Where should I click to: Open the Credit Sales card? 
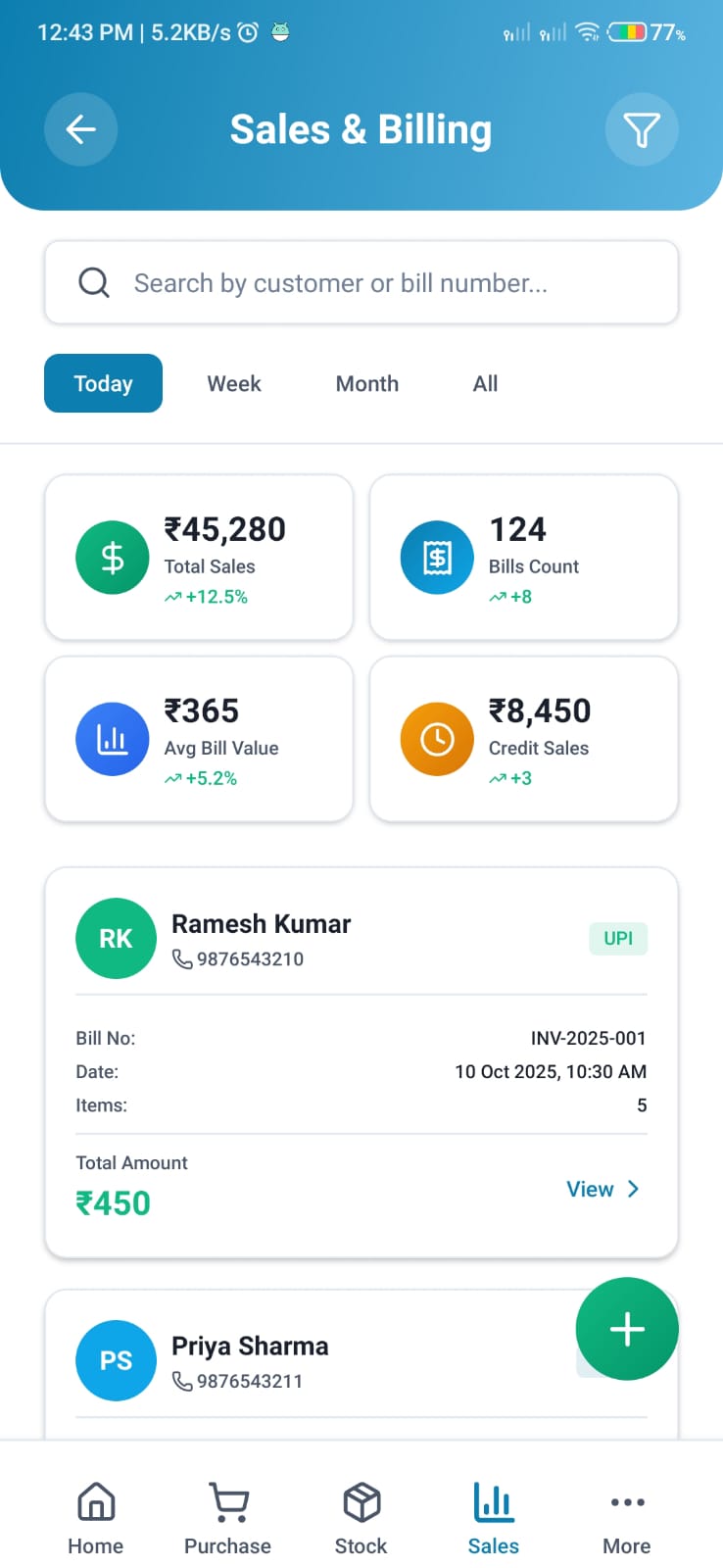point(523,739)
